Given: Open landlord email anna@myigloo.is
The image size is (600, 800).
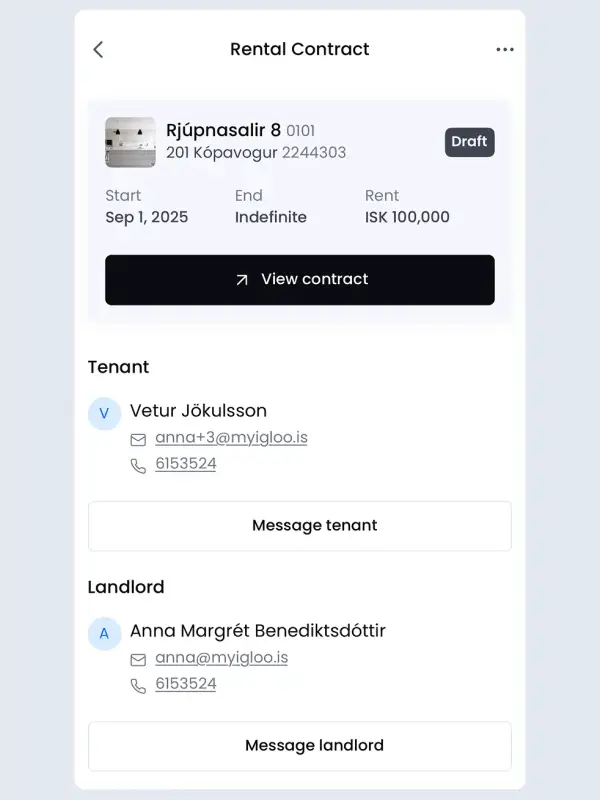Looking at the screenshot, I should coord(221,658).
